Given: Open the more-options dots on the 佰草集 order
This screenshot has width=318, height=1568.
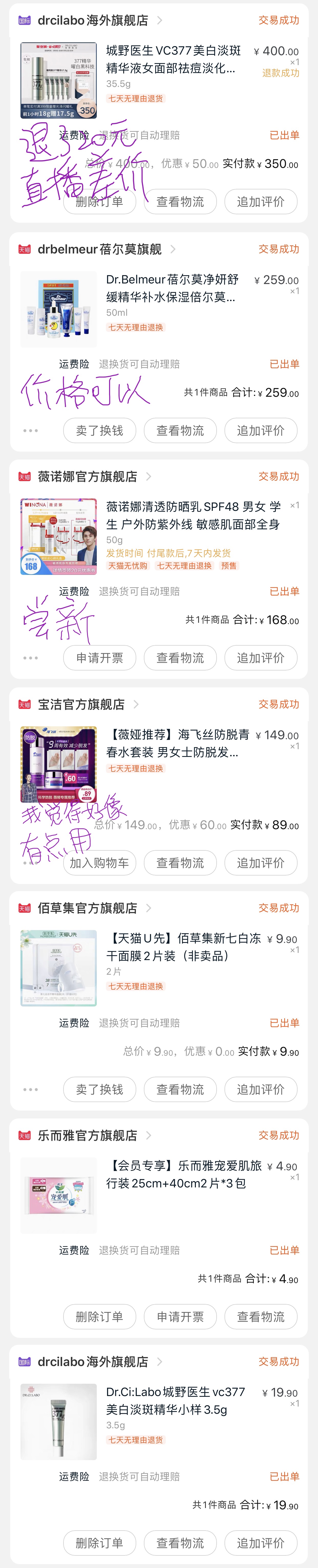Looking at the screenshot, I should (x=30, y=1089).
